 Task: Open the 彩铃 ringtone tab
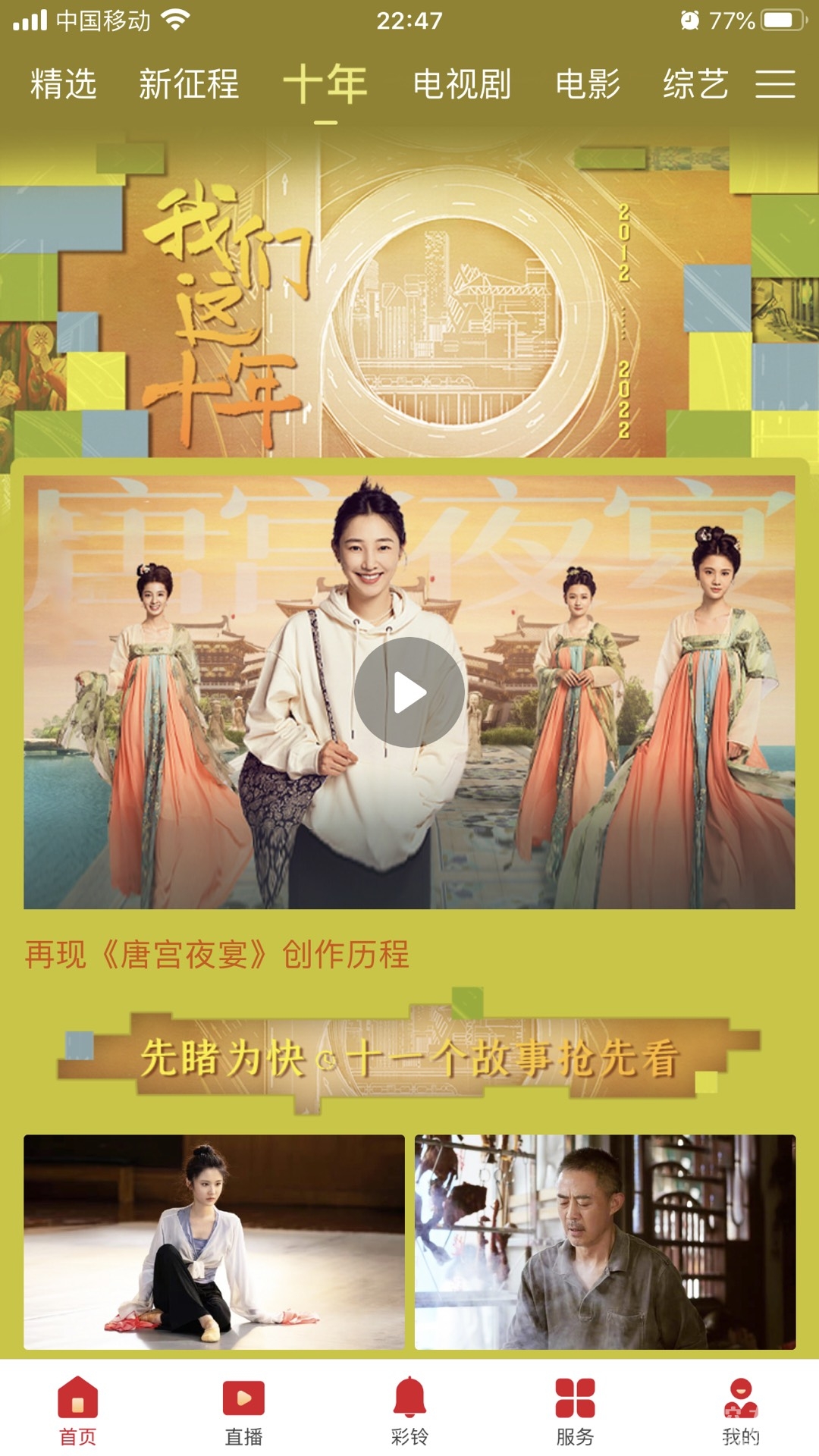409,1410
